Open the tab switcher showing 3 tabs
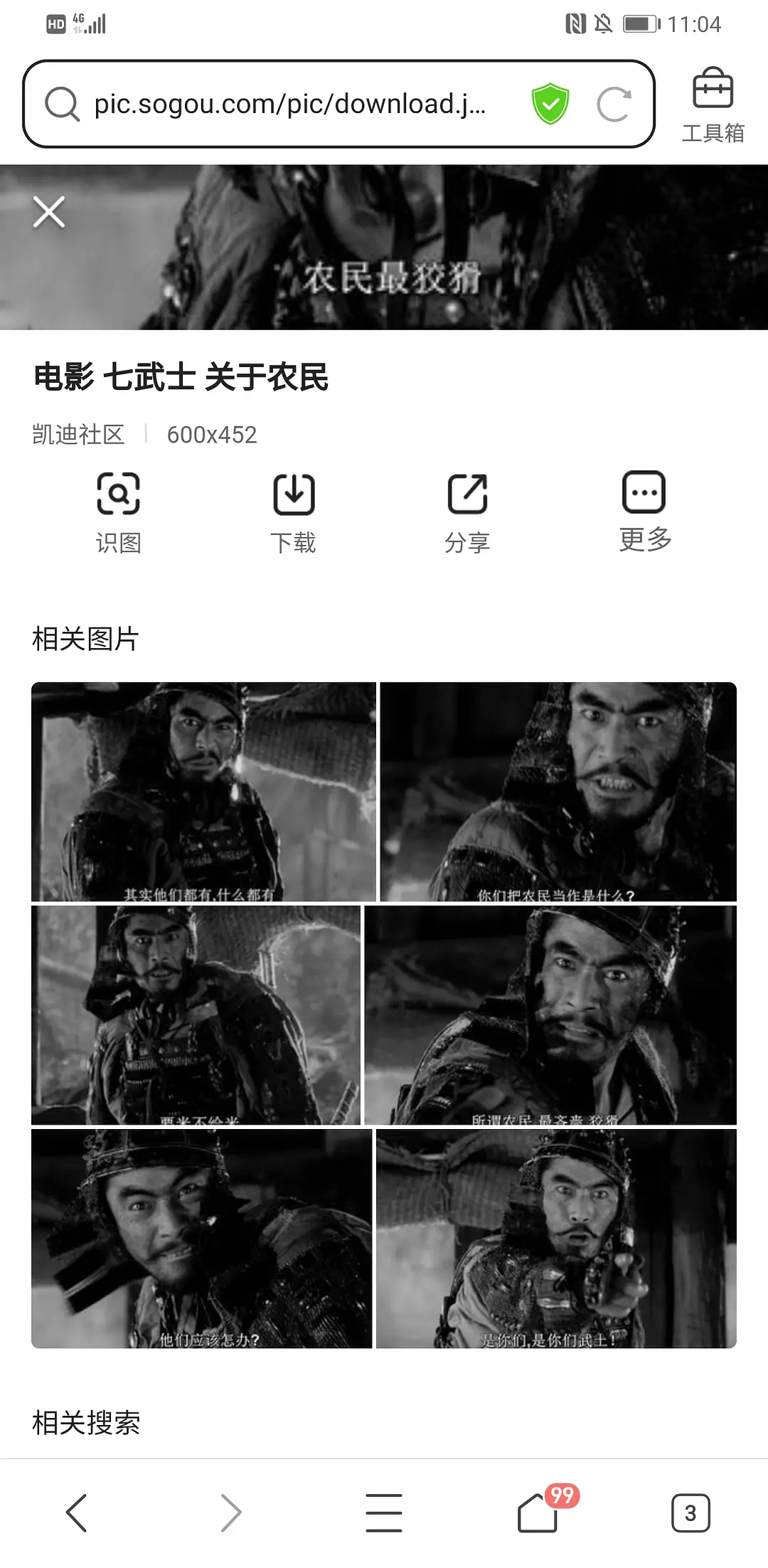This screenshot has width=768, height=1568. pos(690,1513)
